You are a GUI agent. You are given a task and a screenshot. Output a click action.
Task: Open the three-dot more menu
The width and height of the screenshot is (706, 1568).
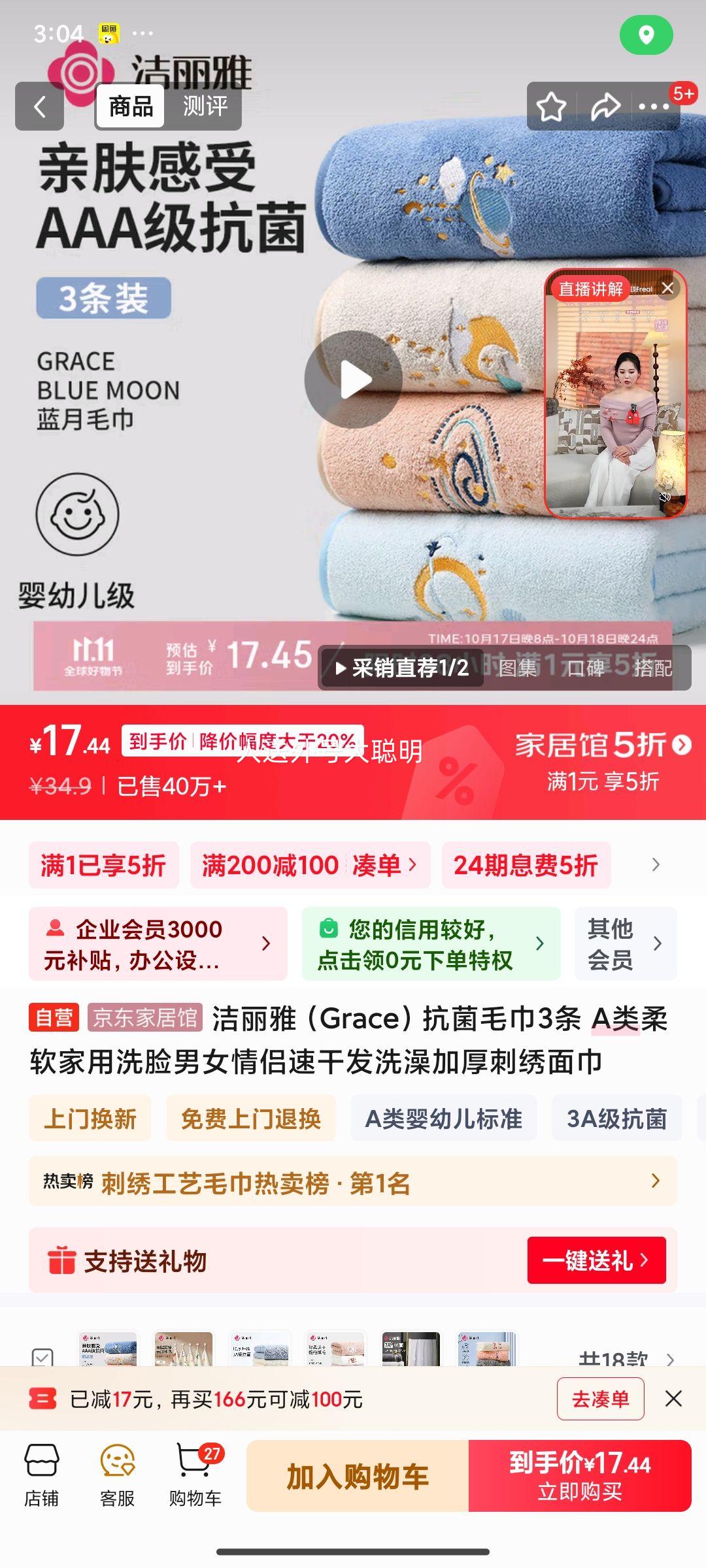(x=654, y=106)
